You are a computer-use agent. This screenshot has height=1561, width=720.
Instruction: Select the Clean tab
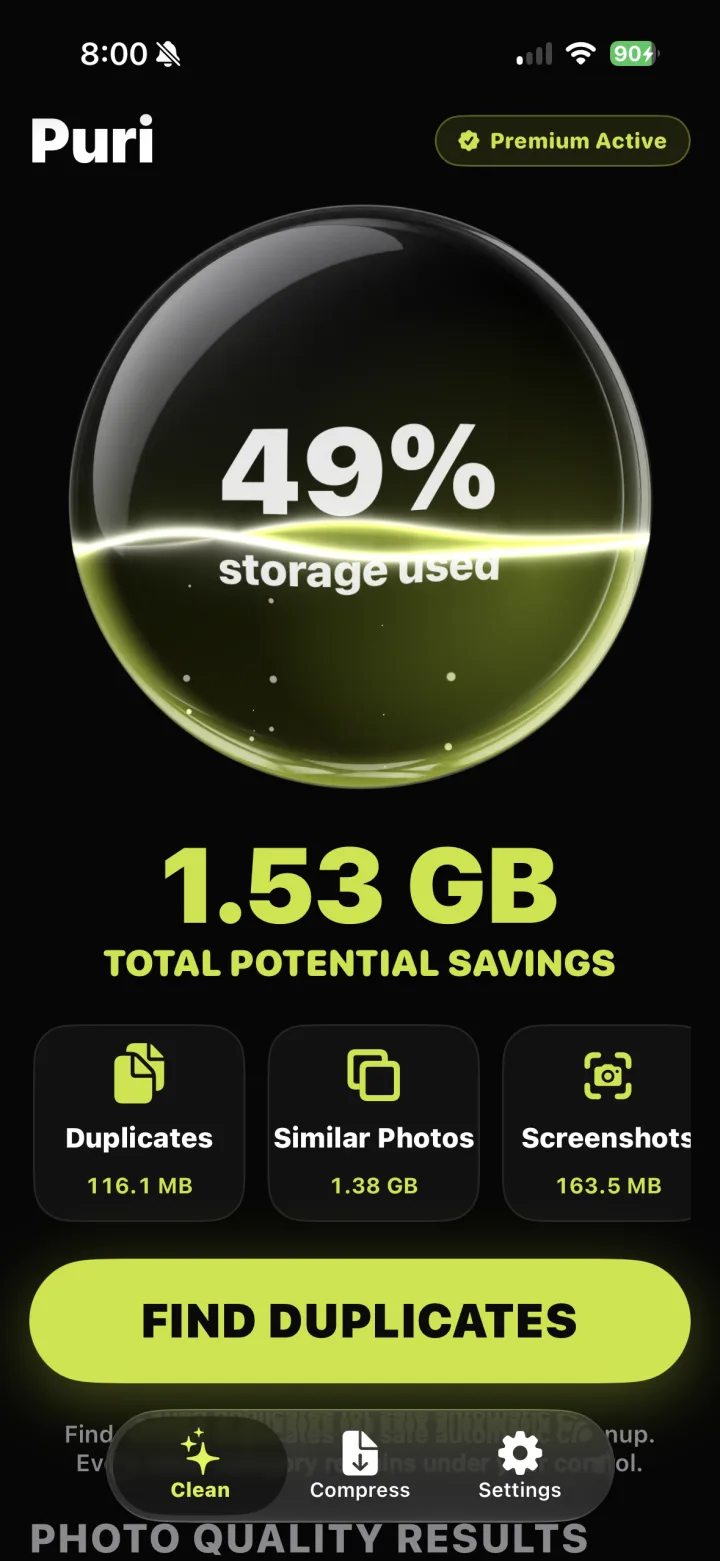(200, 1465)
